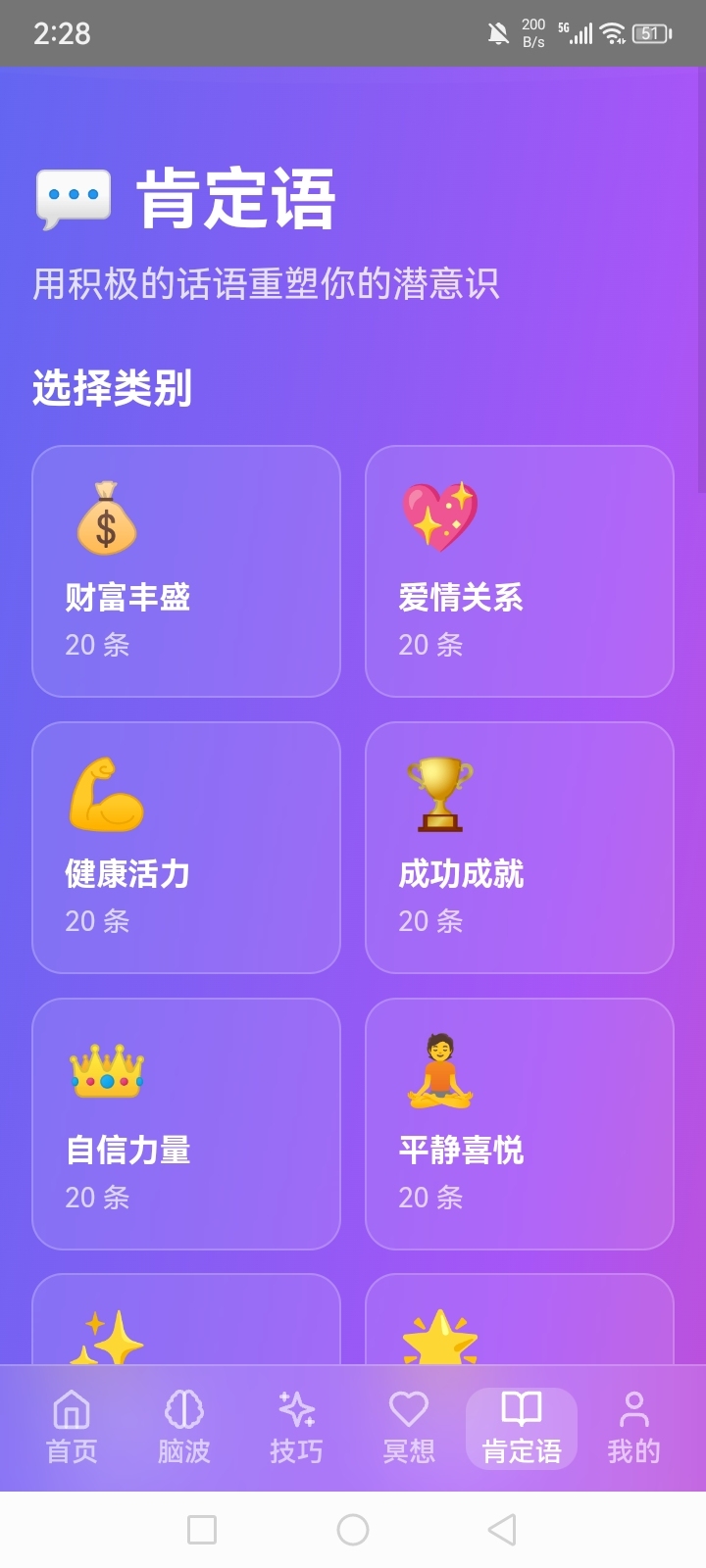Screen dimensions: 706x1568
Task: Open the 我的 profile tab
Action: 633,1428
